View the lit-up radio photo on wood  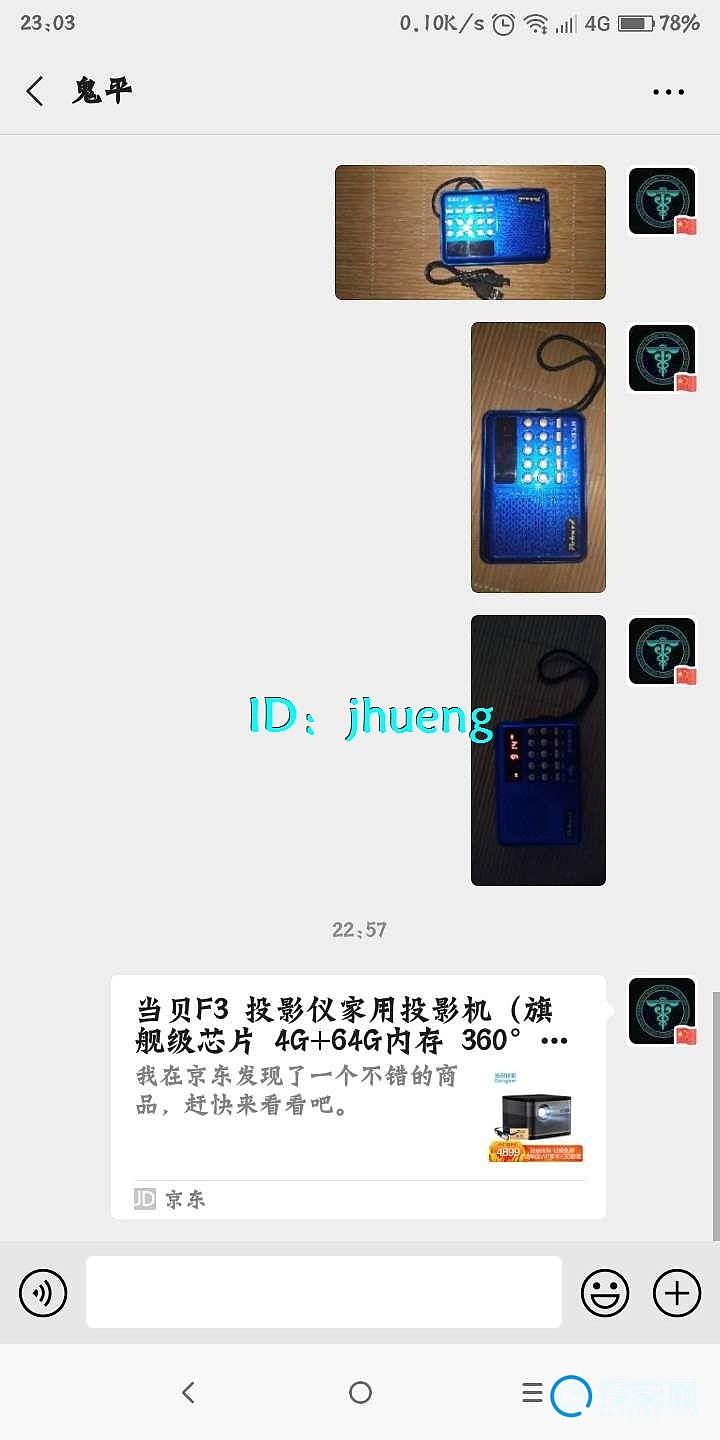point(538,457)
